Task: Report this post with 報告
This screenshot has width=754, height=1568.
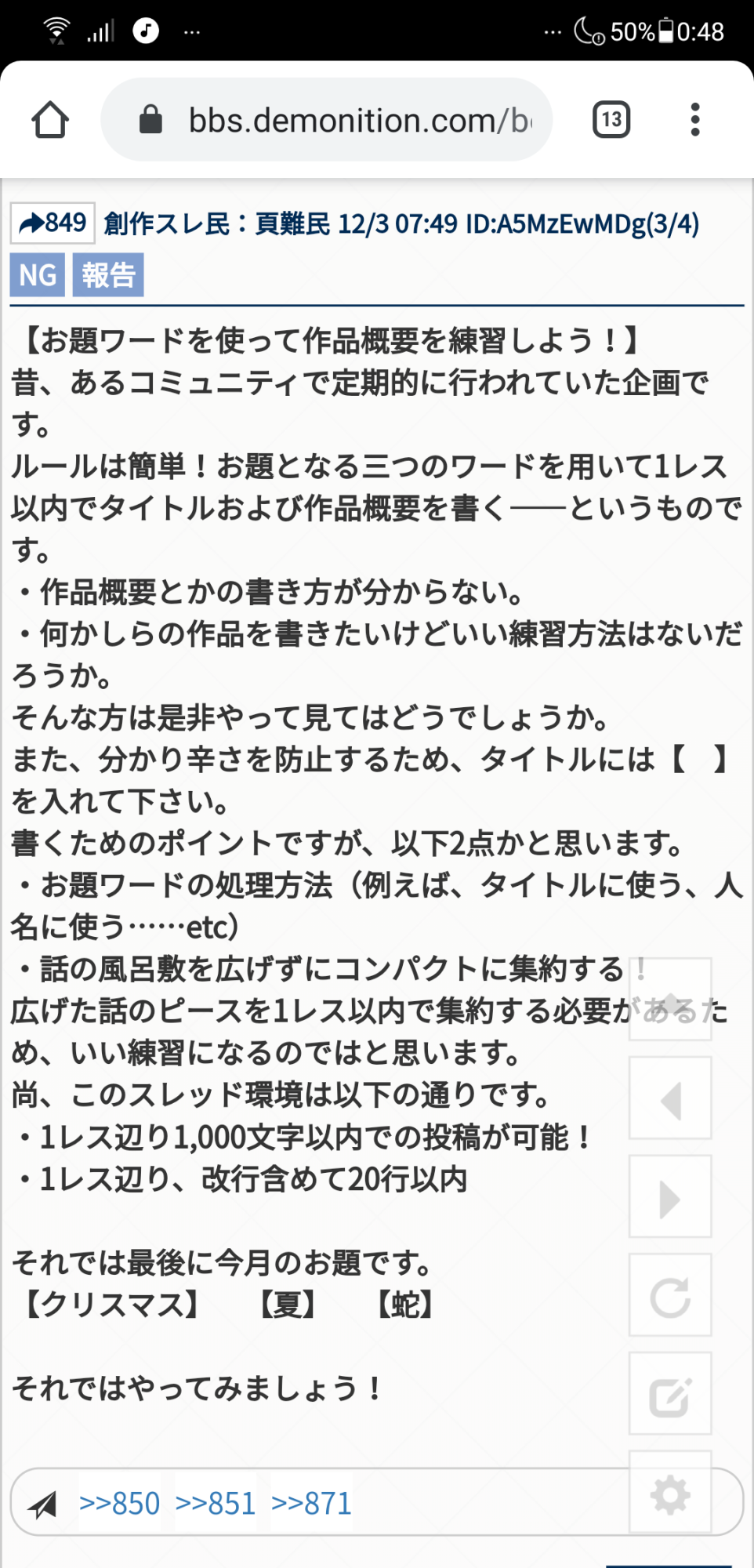Action: (x=108, y=275)
